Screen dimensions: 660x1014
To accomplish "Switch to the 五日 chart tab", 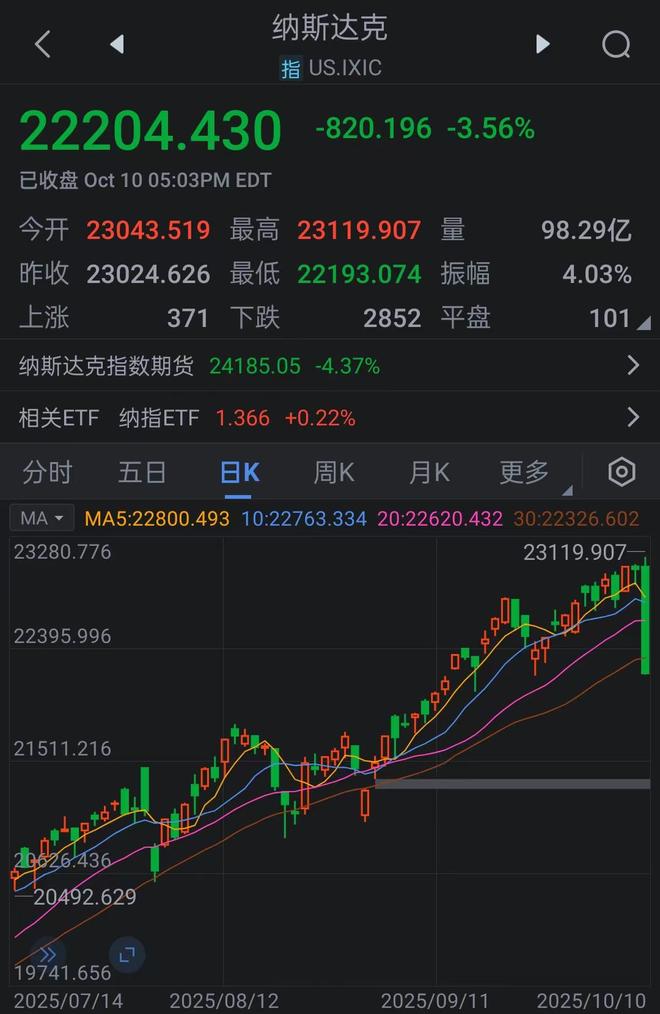I will [142, 472].
